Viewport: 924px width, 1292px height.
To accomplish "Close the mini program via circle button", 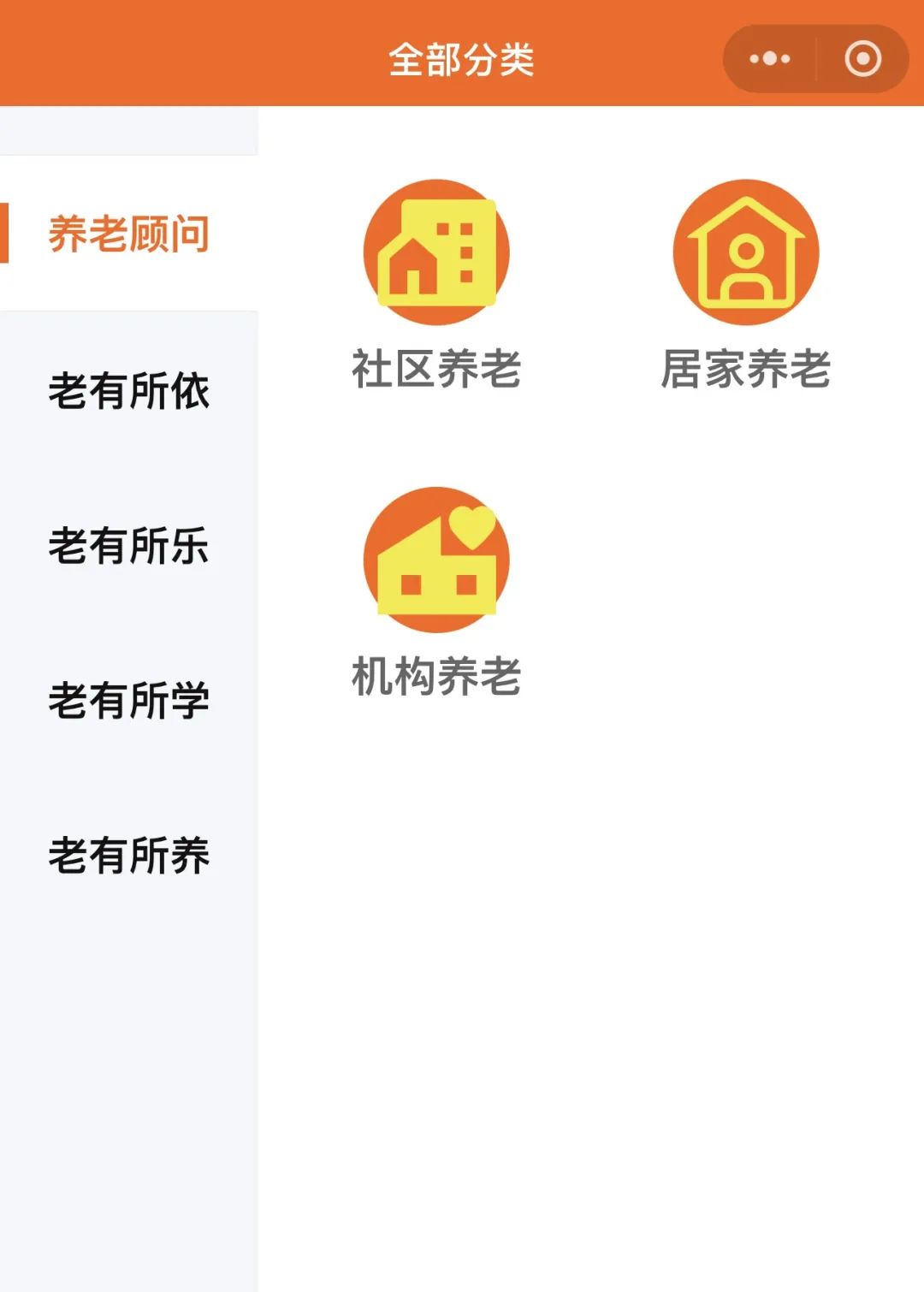I will coord(862,59).
